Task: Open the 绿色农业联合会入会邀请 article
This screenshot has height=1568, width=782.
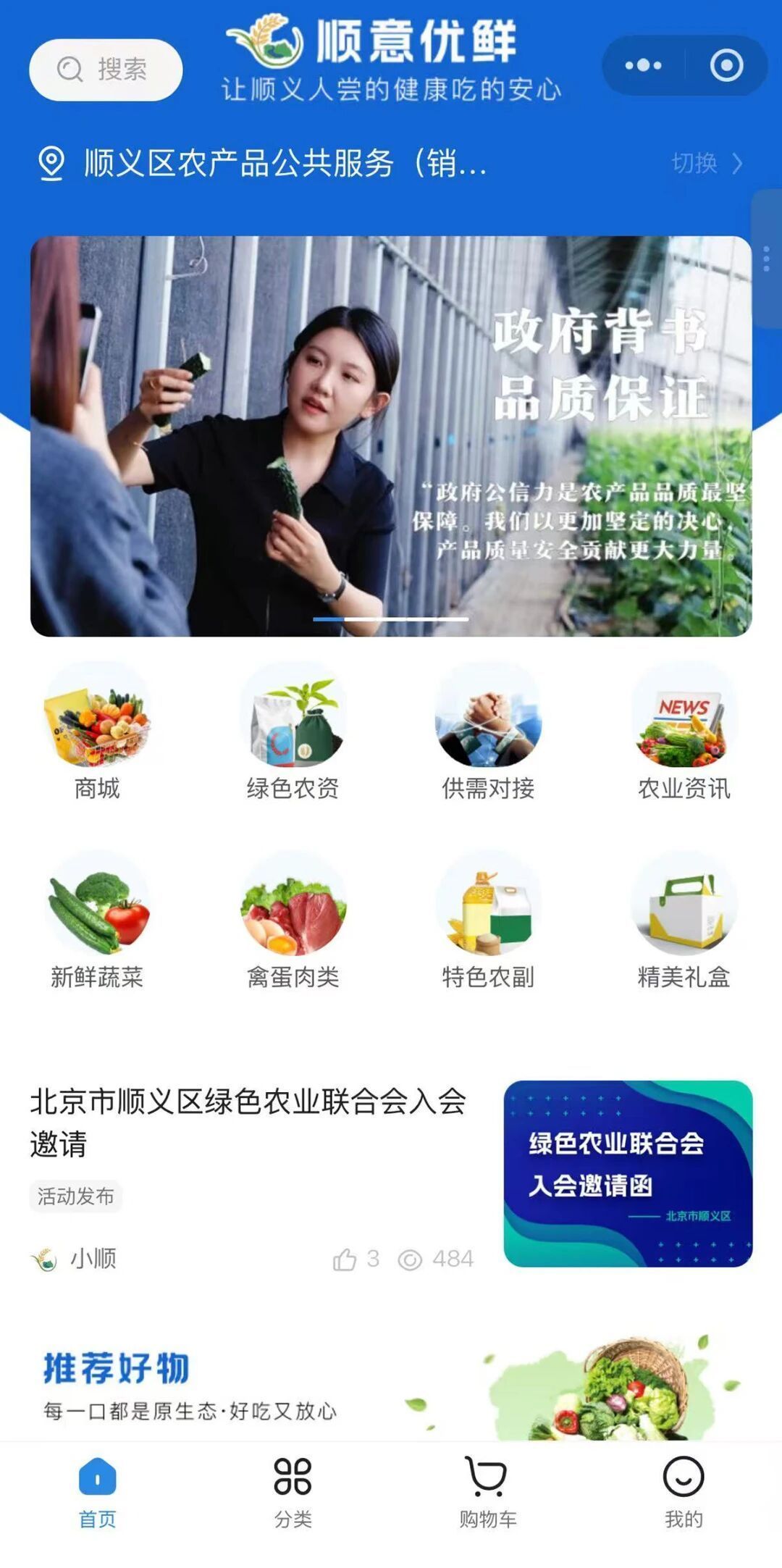Action: [x=248, y=1121]
